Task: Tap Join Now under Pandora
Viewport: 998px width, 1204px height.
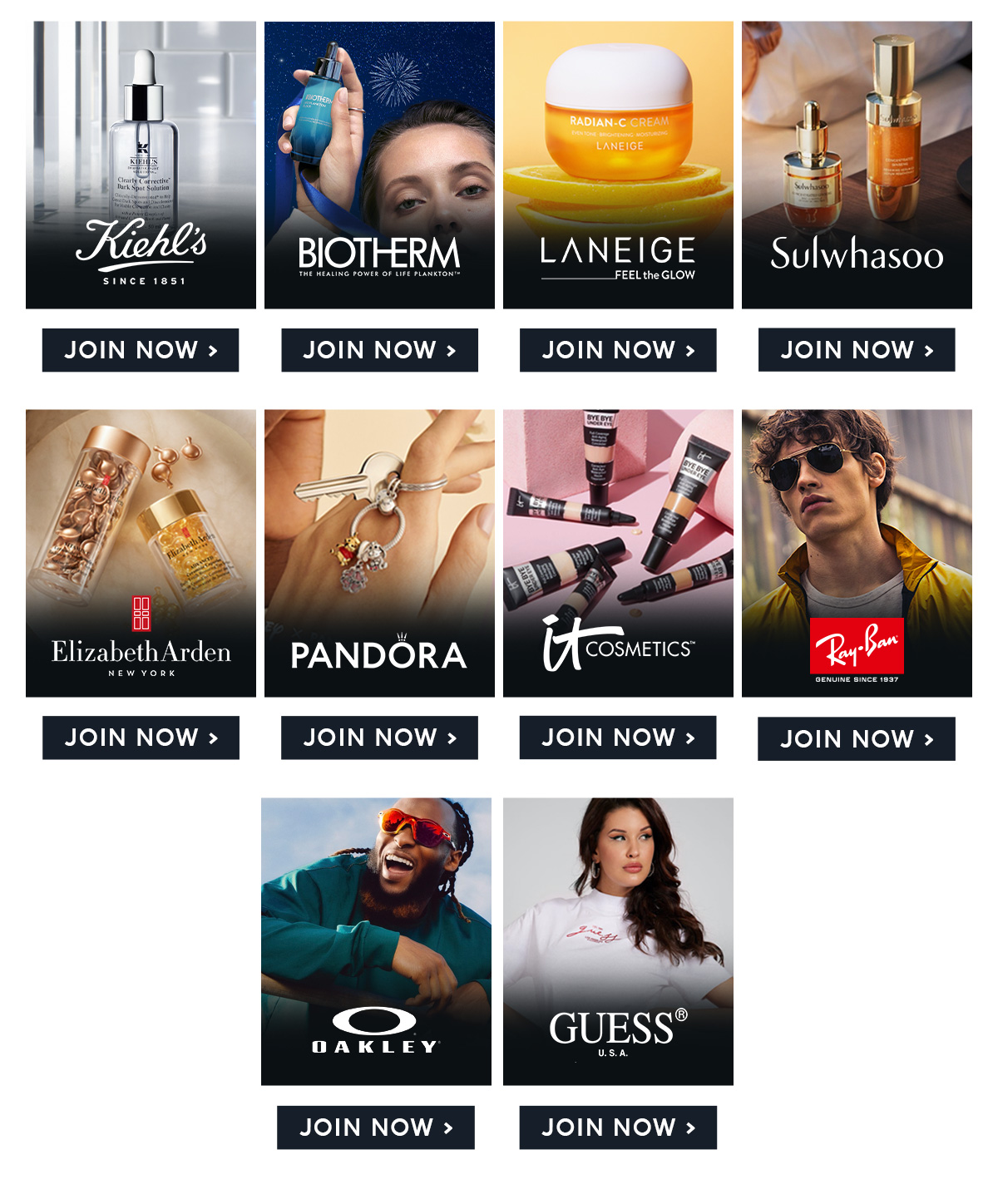Action: [x=379, y=738]
